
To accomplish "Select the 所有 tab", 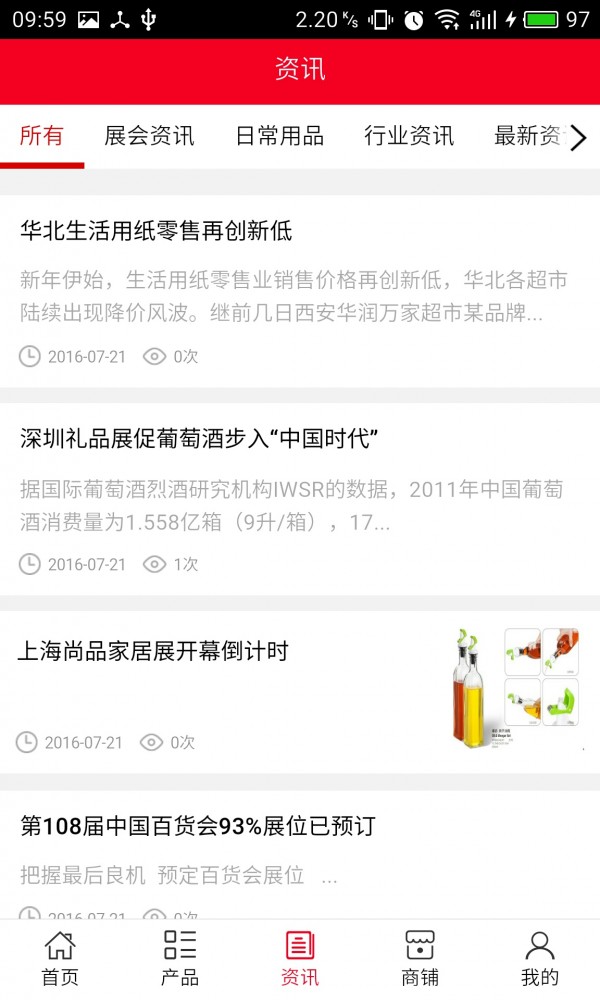I will [x=42, y=136].
